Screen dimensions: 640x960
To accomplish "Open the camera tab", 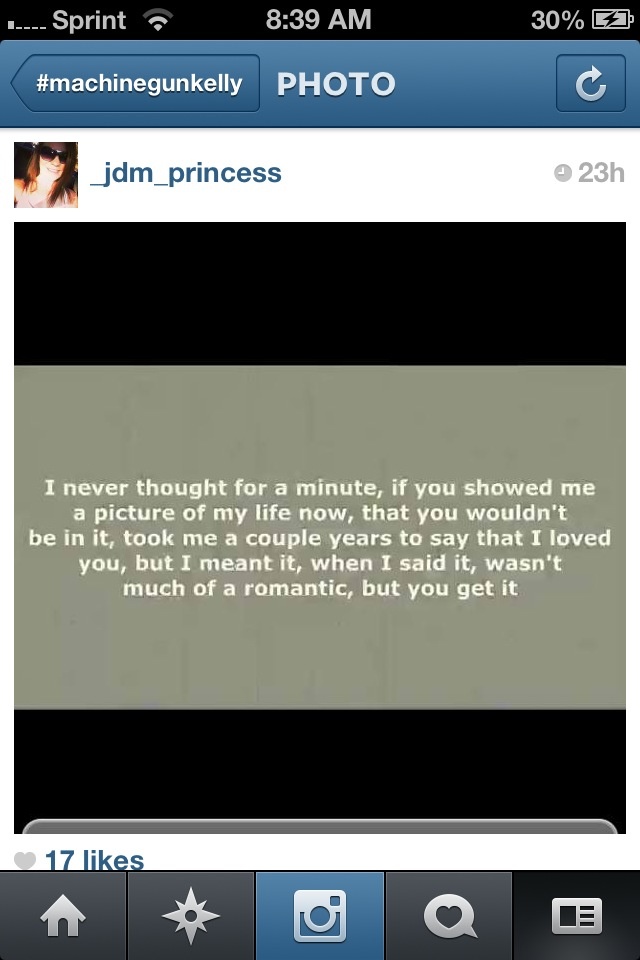I will (320, 916).
